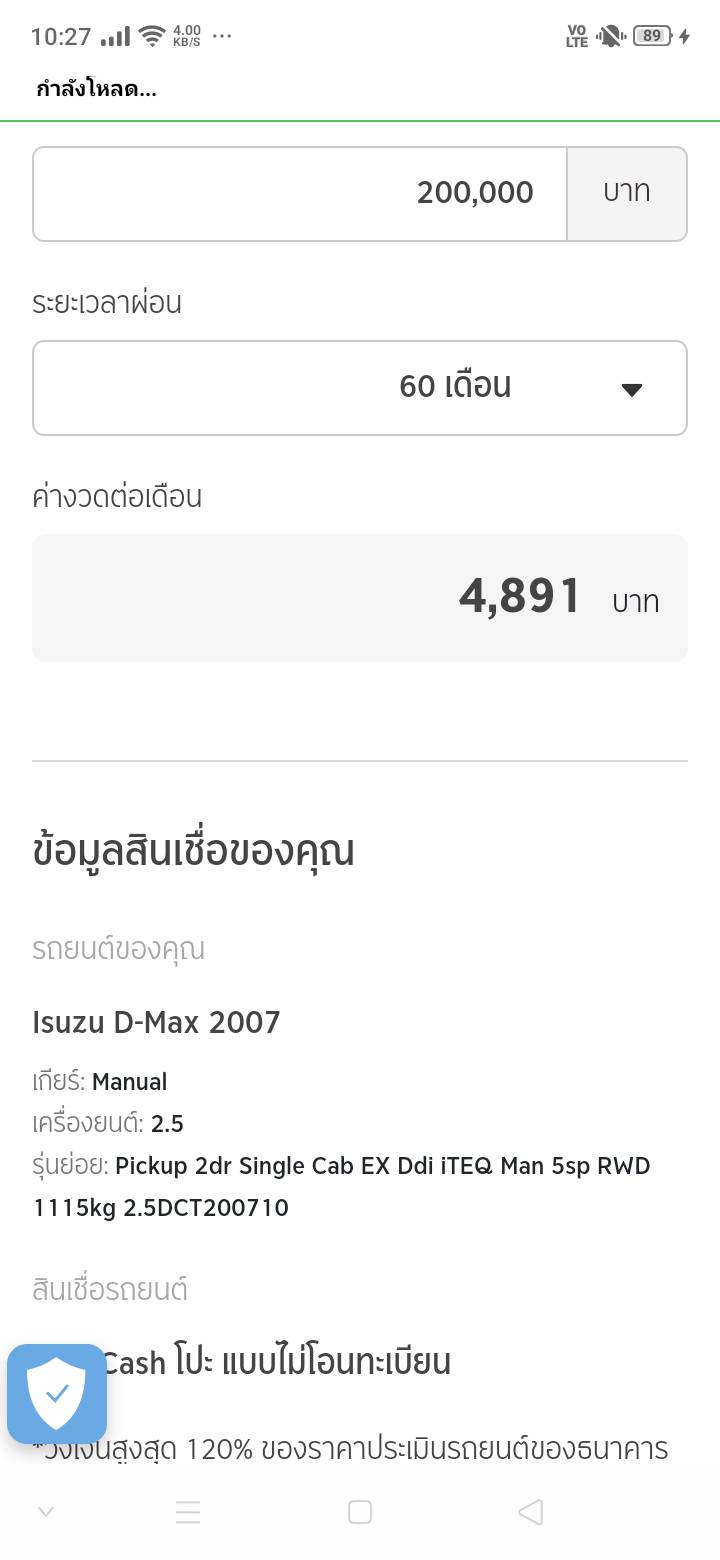The height and width of the screenshot is (1560, 720).
Task: Open the recent apps menu button
Action: [188, 1512]
